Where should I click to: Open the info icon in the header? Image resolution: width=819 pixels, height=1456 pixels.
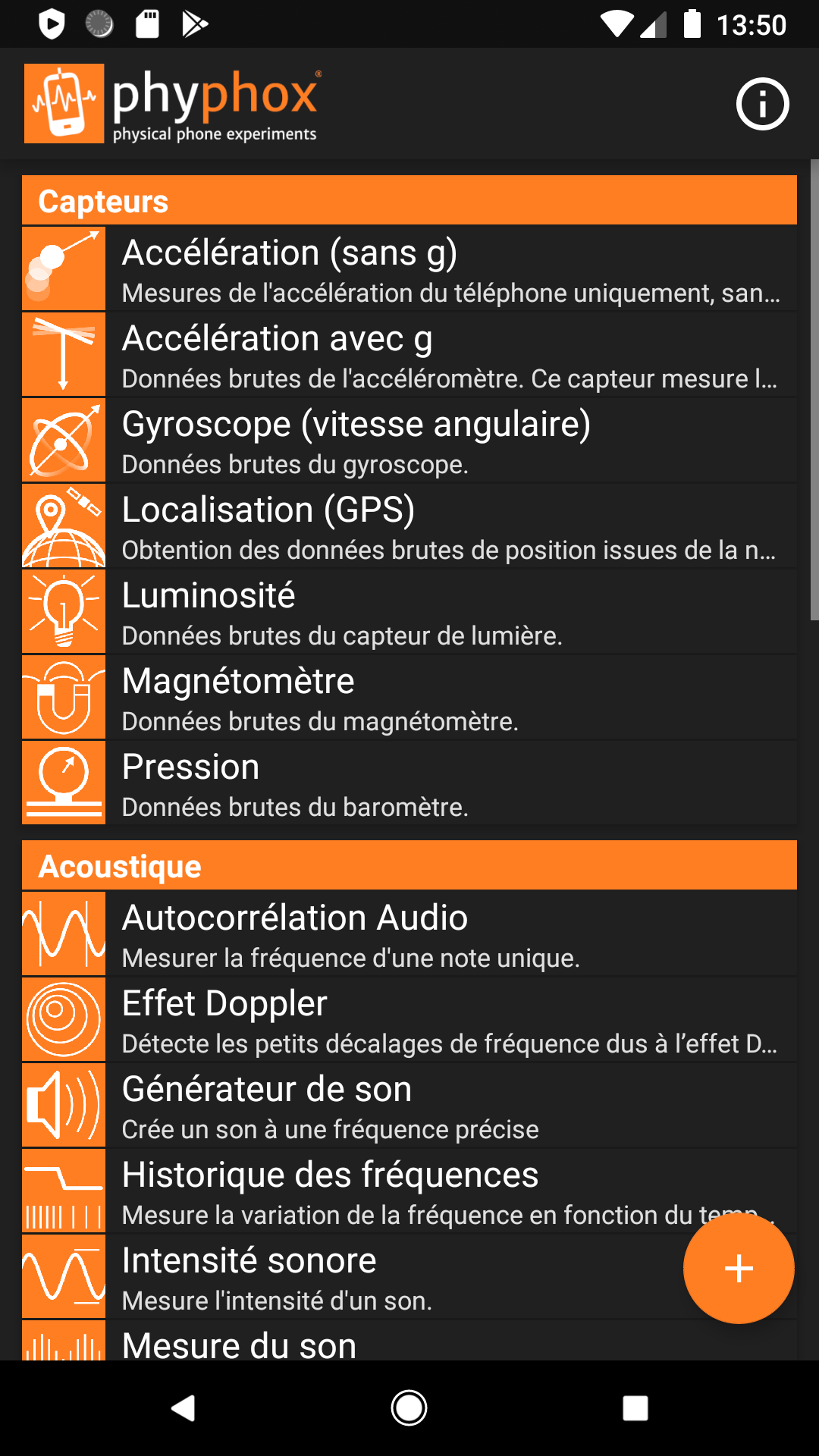(762, 104)
